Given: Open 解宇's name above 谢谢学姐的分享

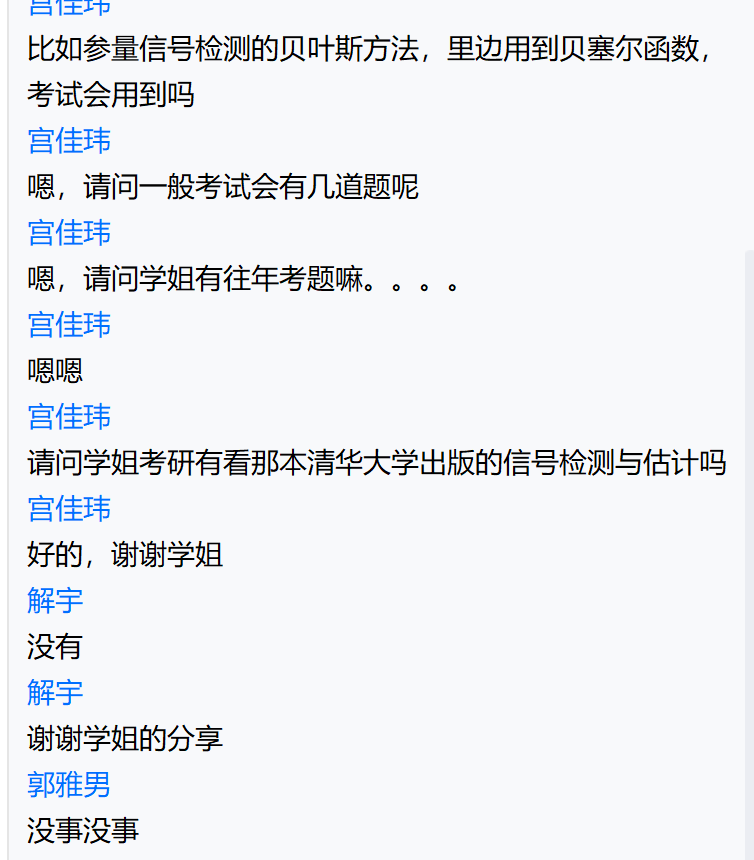Looking at the screenshot, I should coord(55,692).
